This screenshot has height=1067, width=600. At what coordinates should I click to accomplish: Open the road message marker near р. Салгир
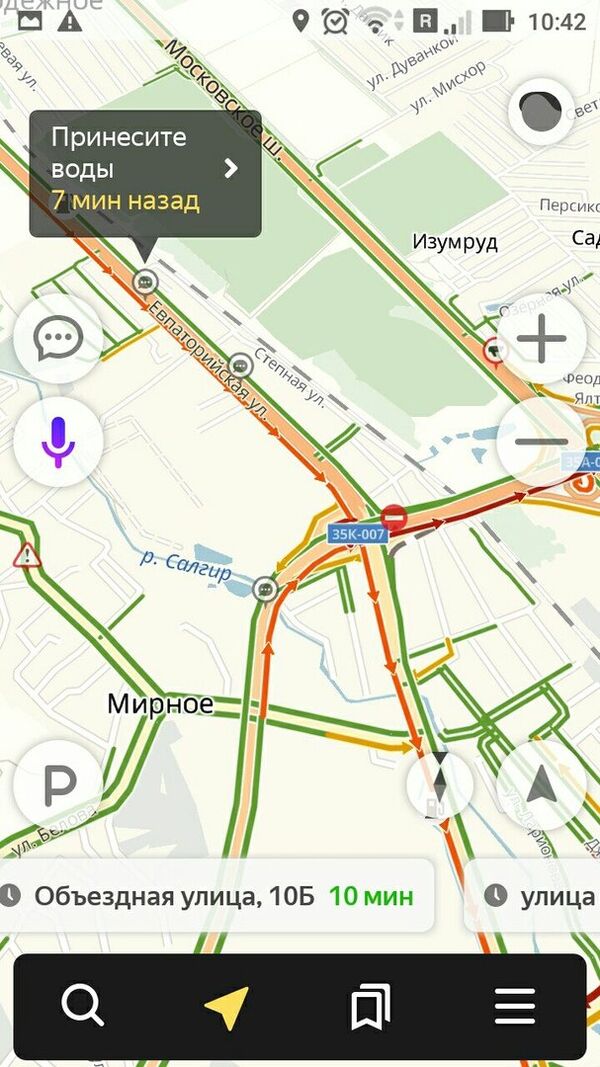[x=265, y=588]
